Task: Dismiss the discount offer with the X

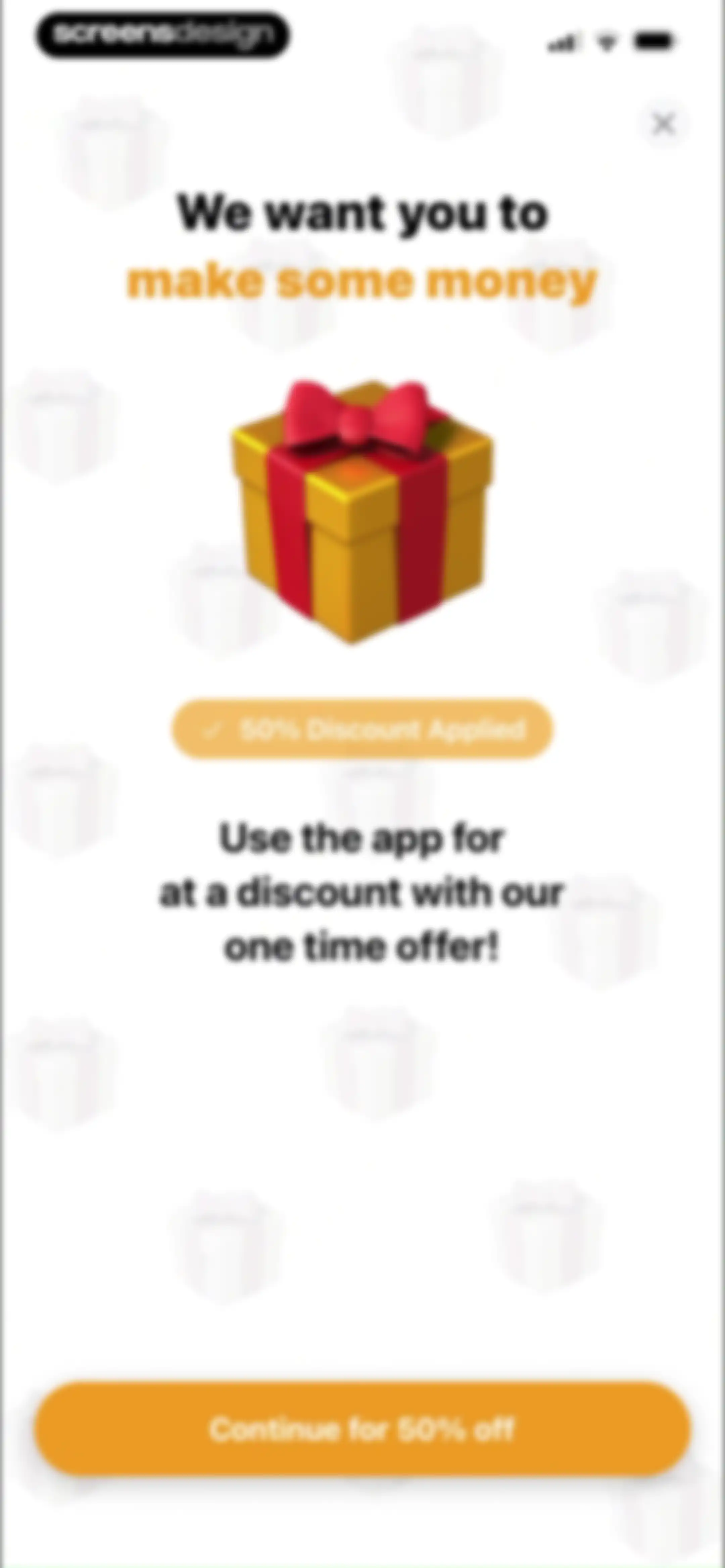Action: click(x=664, y=124)
